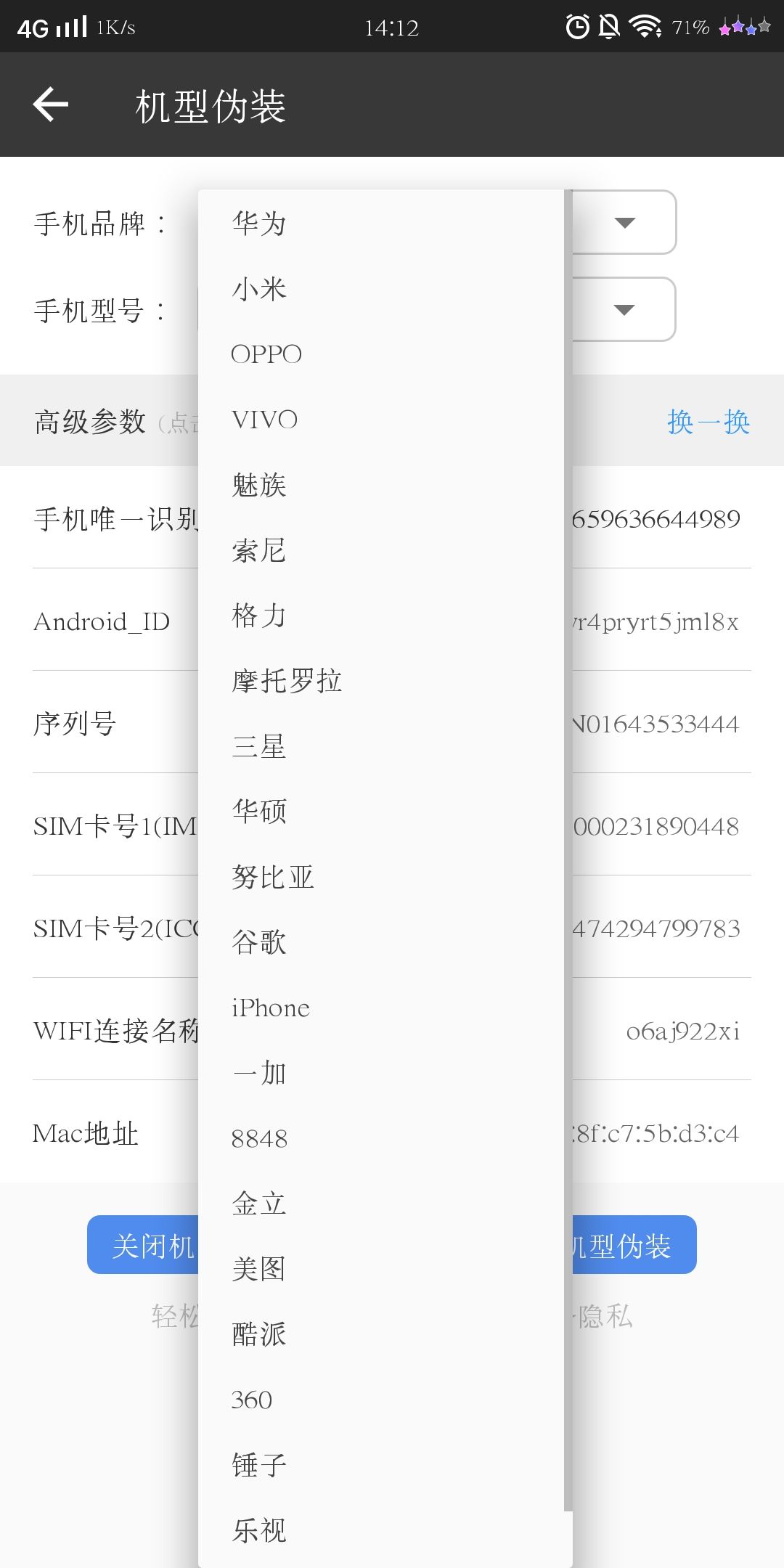Viewport: 784px width, 1568px height.
Task: Select 索尼 as the brand
Action: (259, 550)
